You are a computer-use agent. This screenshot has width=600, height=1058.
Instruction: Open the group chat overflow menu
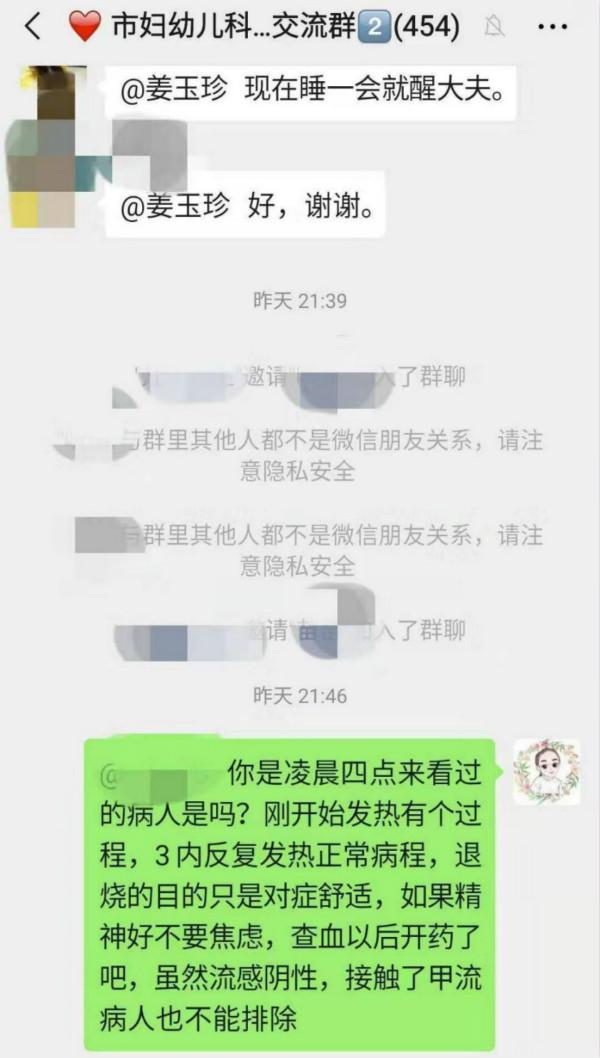coord(551,27)
